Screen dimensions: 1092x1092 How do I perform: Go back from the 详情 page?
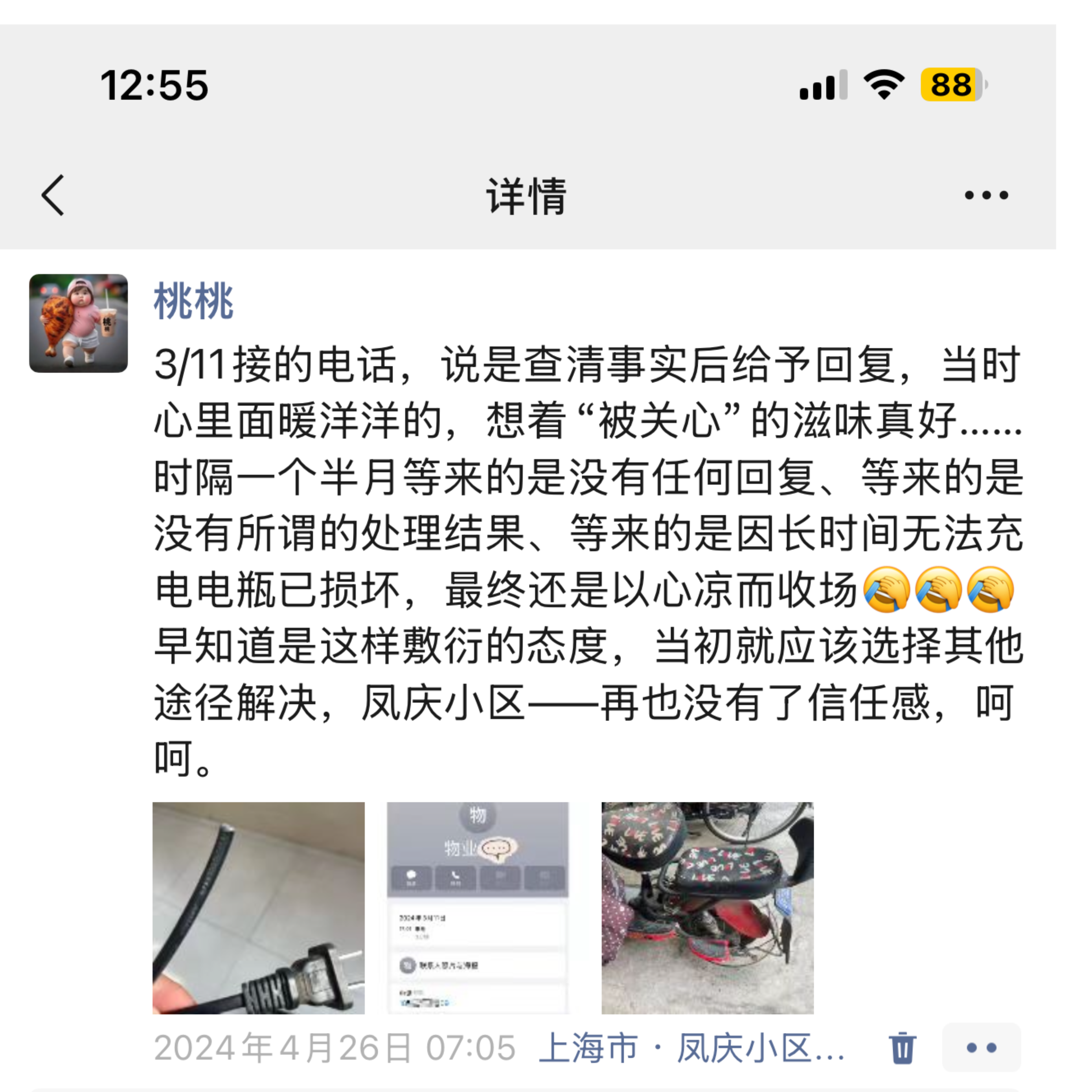tap(53, 195)
